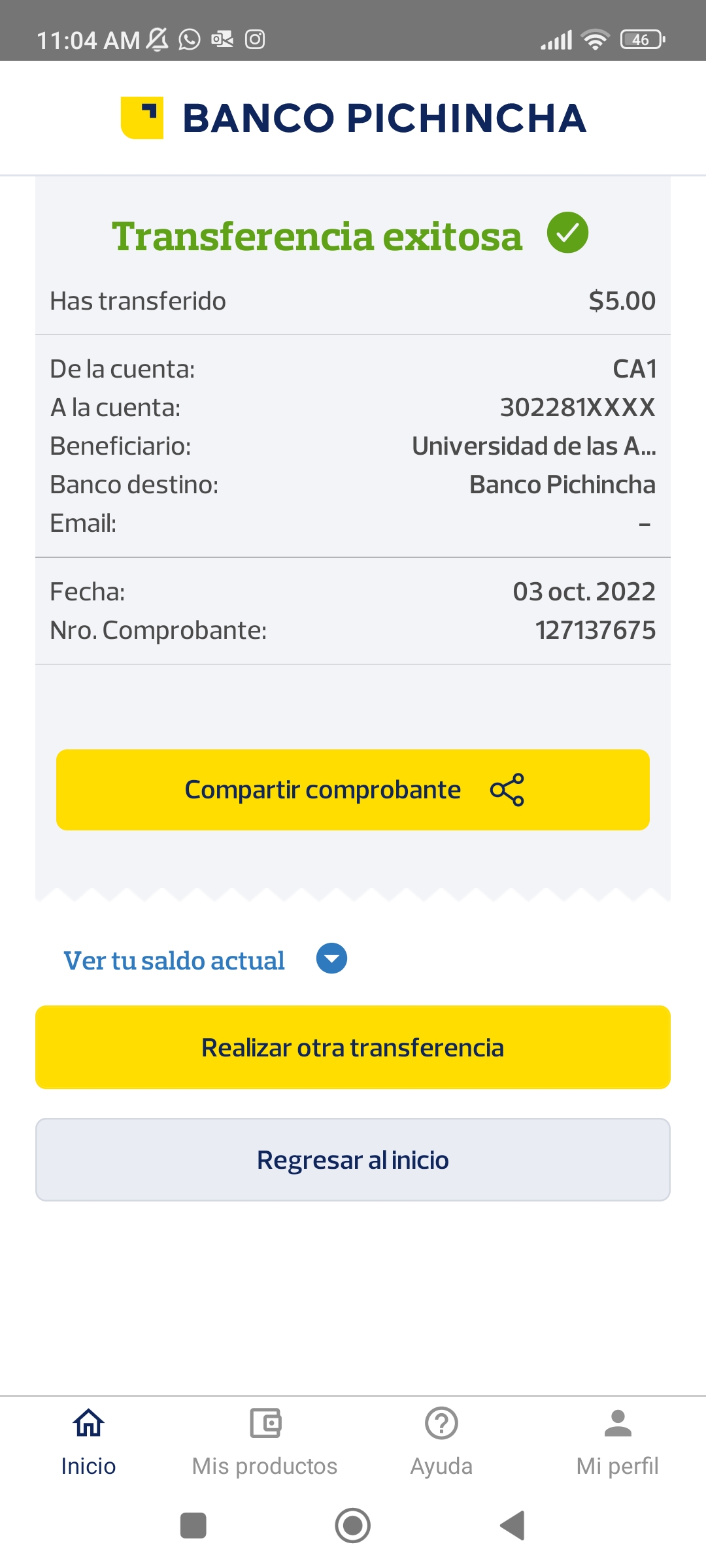This screenshot has width=706, height=1568.
Task: Select Regresar al inicio
Action: [x=353, y=1160]
